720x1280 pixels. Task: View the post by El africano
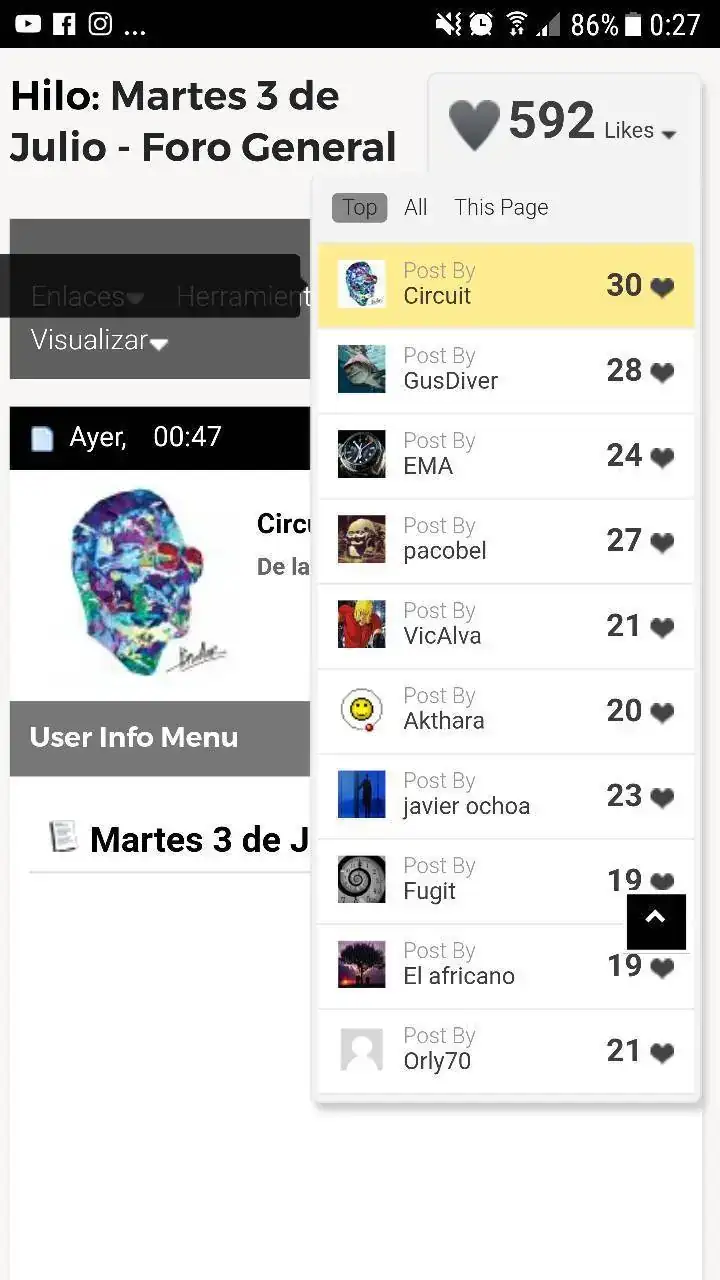tap(505, 965)
